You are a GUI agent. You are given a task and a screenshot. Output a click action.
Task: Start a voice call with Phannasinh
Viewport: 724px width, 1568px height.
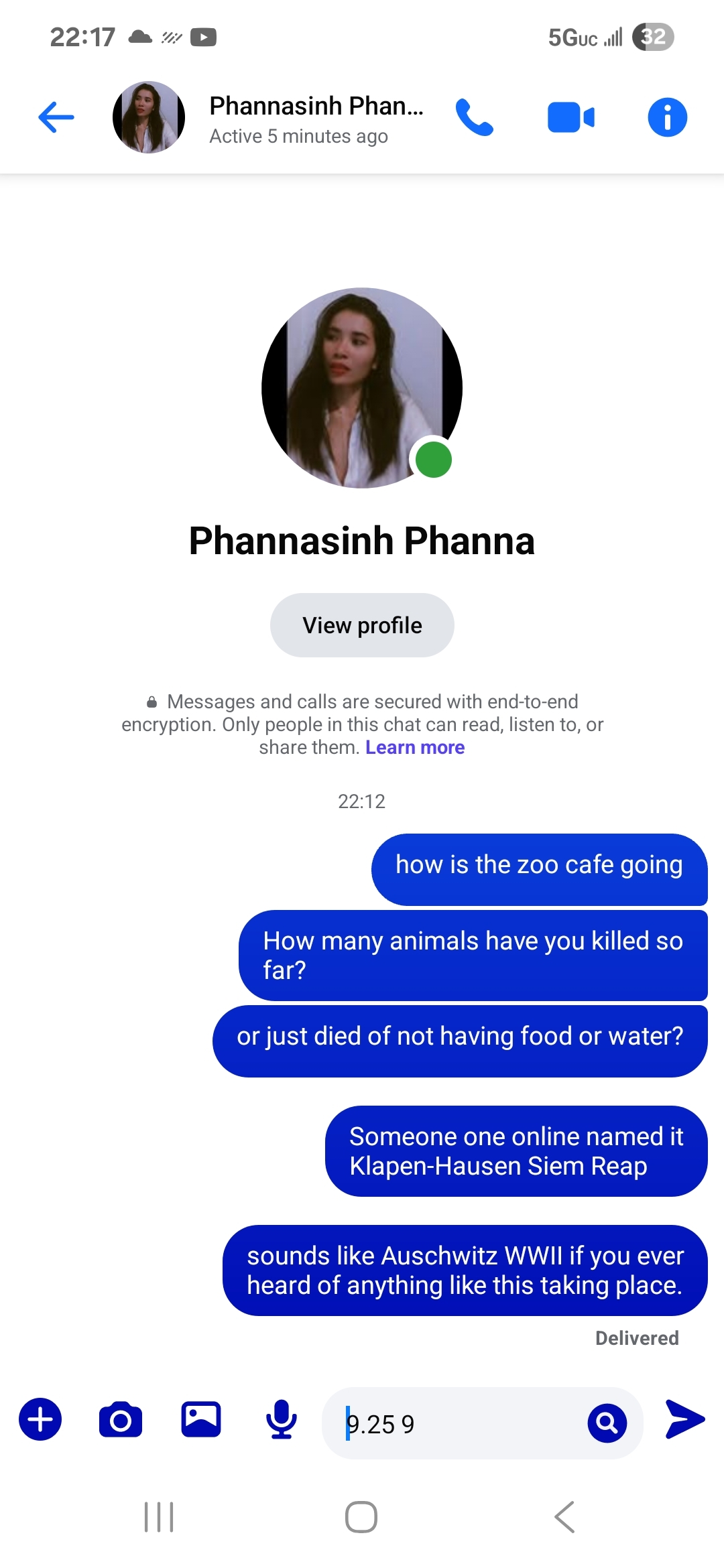tap(475, 118)
